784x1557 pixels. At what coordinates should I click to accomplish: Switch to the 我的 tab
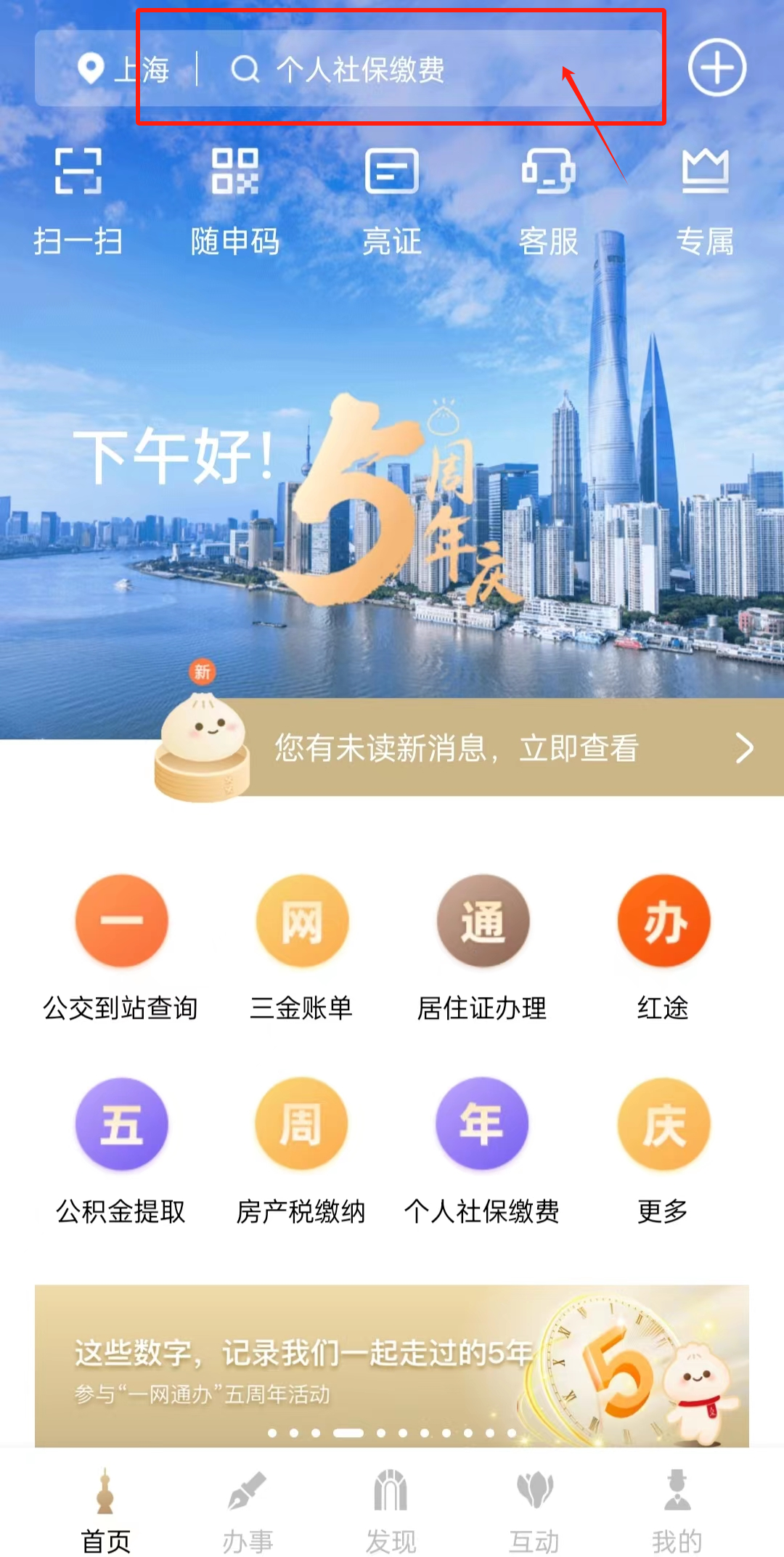coord(677,1509)
